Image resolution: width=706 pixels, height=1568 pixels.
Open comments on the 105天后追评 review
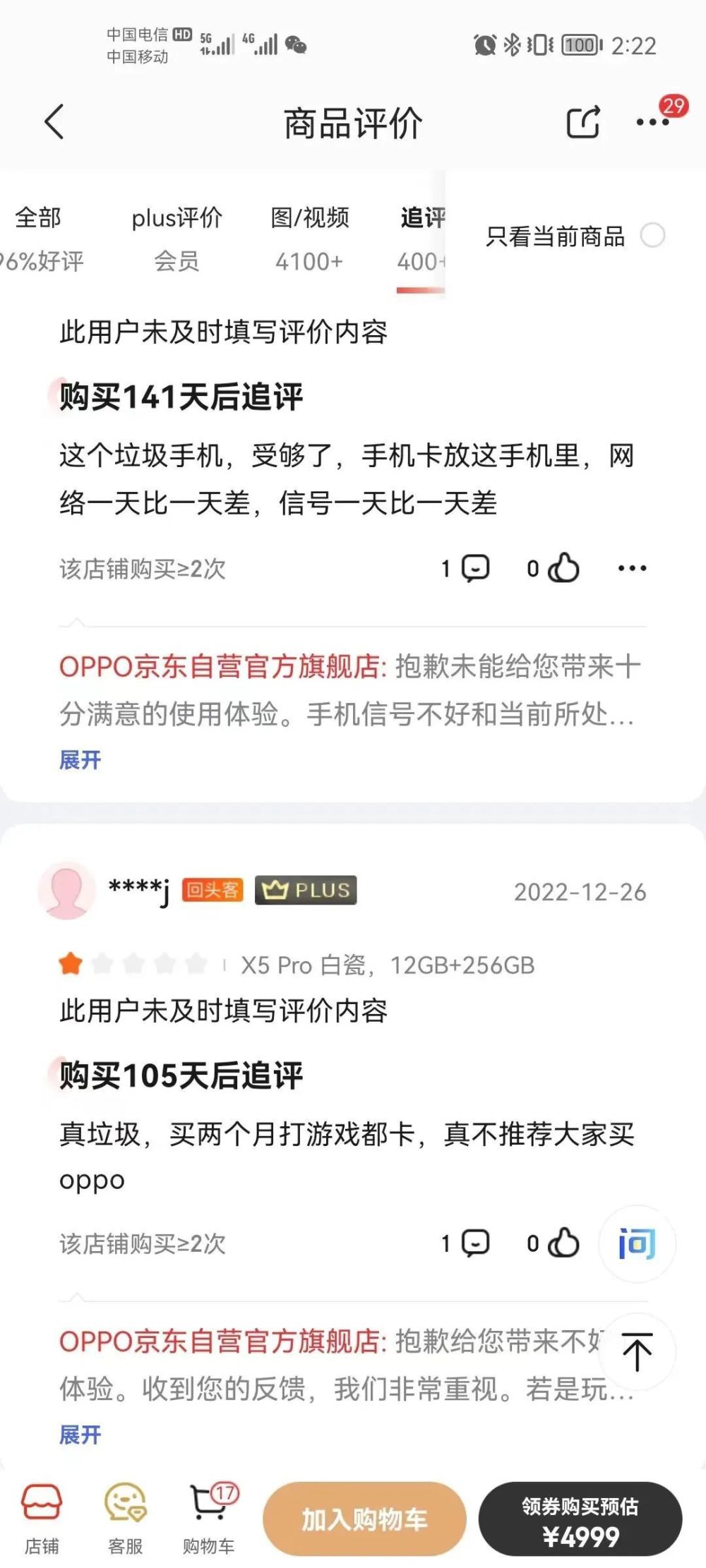point(466,1243)
